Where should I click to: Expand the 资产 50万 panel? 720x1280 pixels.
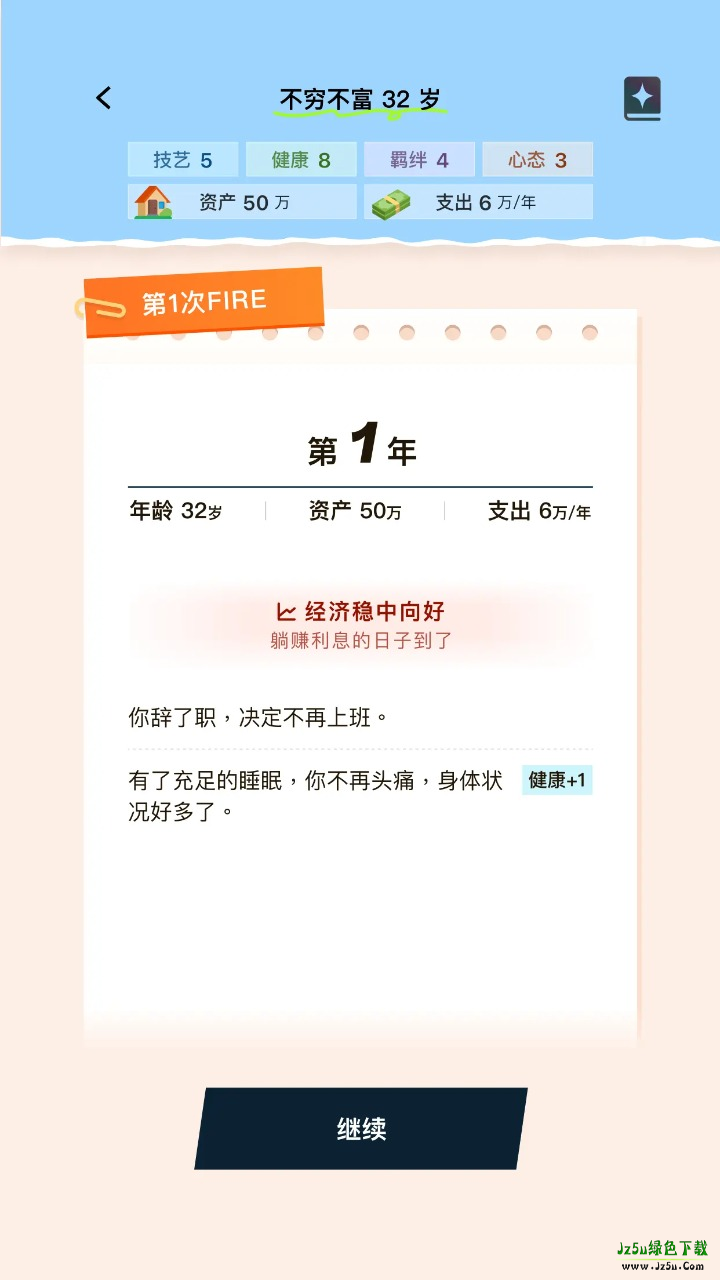click(241, 201)
